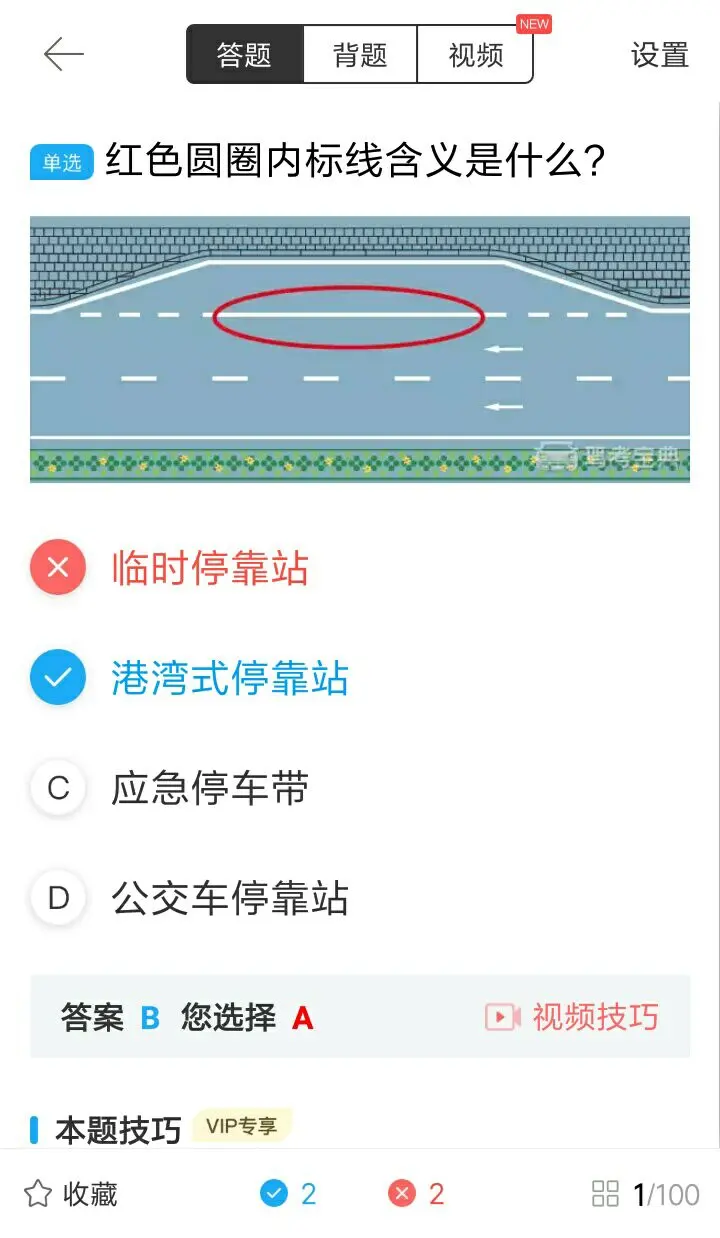Open 设置 settings
The image size is (720, 1238).
click(x=659, y=54)
